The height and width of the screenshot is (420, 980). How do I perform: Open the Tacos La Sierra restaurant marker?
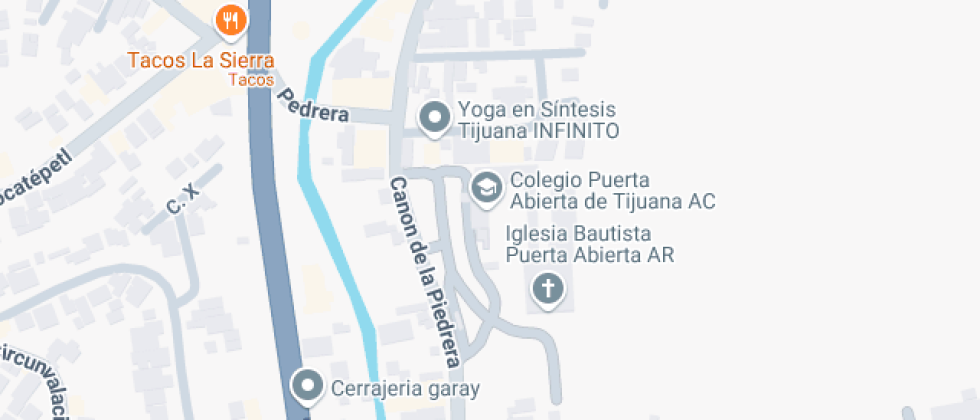231,20
